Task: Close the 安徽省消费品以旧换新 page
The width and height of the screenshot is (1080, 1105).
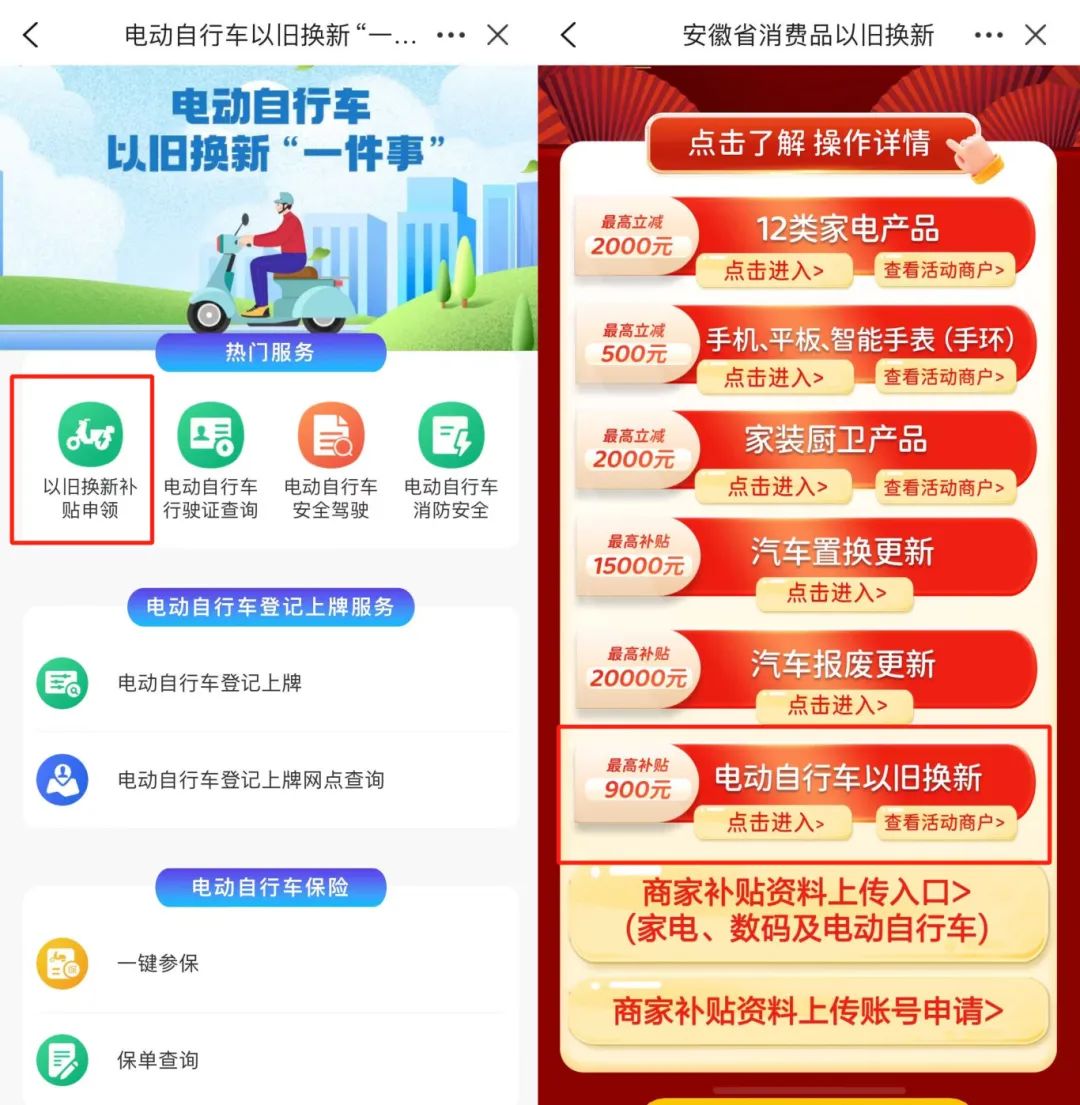Action: tap(1036, 36)
